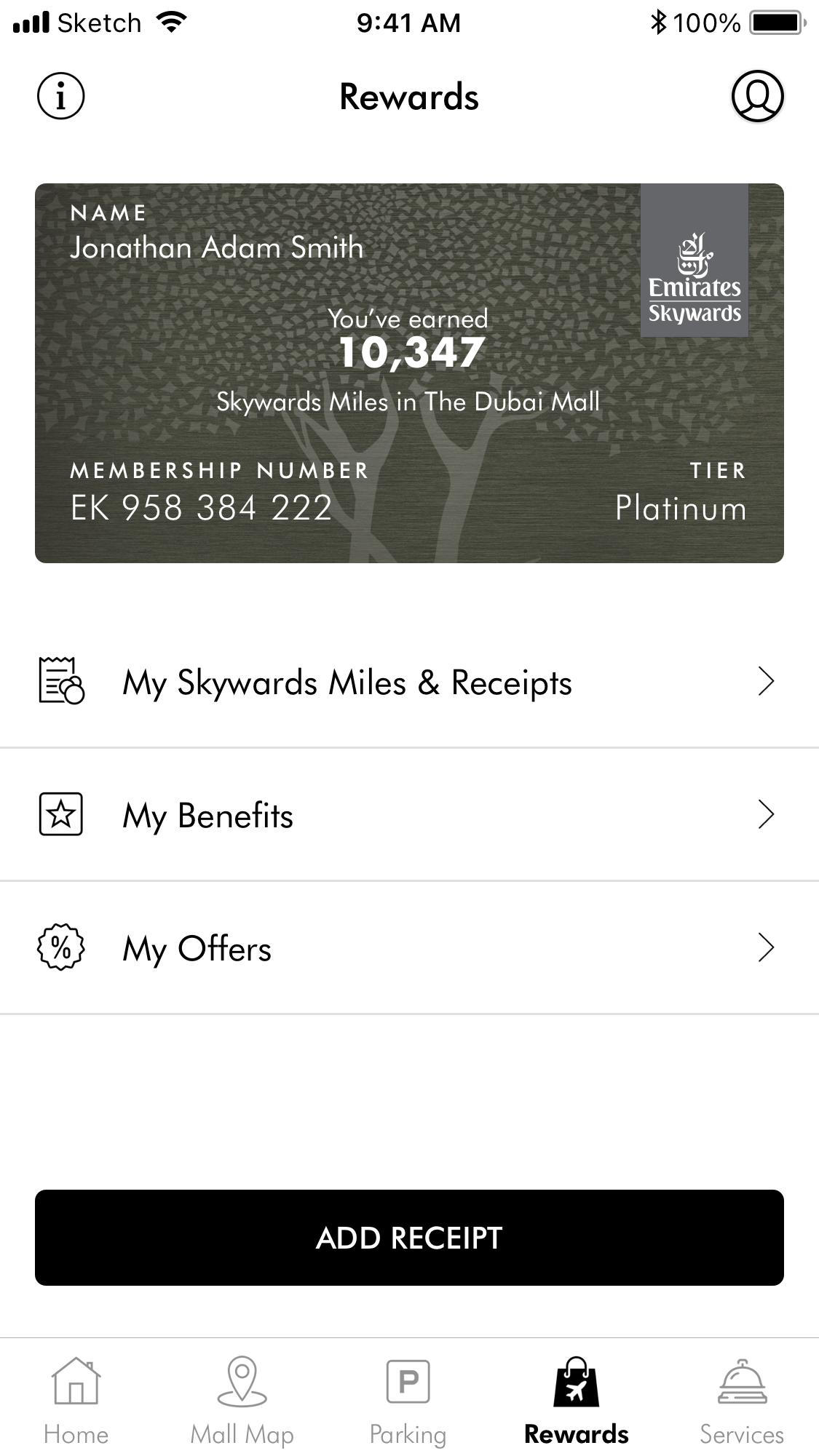This screenshot has height=1456, width=819.
Task: Tap the Add Receipt button
Action: [x=409, y=1238]
